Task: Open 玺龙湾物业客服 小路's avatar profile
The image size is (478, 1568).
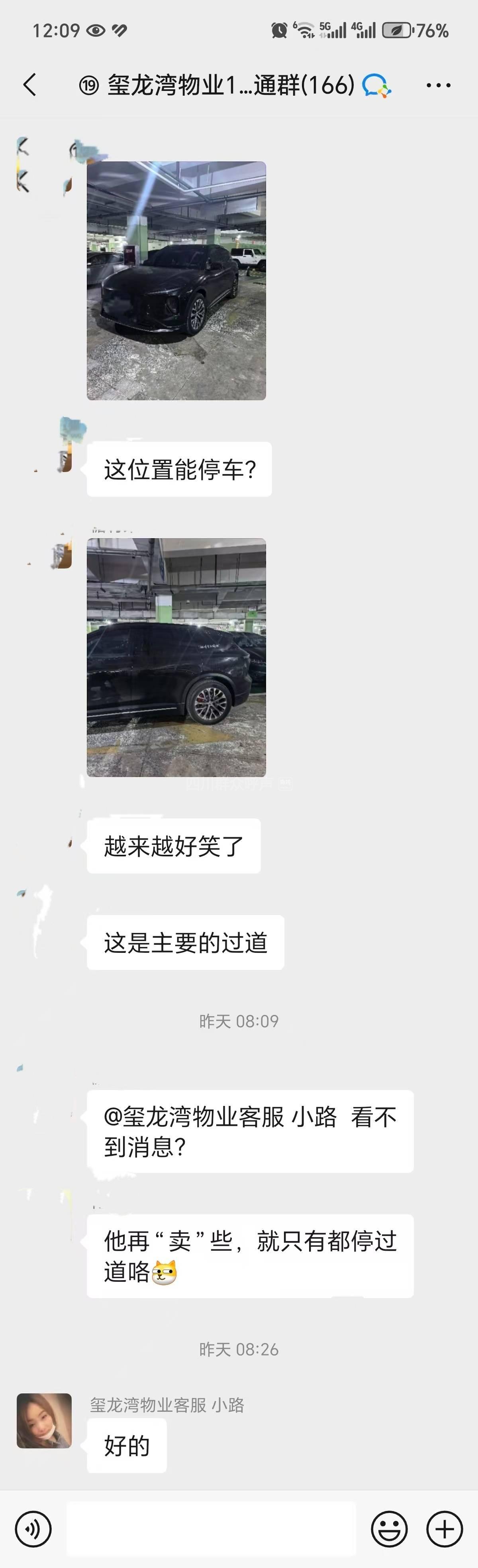Action: [x=44, y=1421]
